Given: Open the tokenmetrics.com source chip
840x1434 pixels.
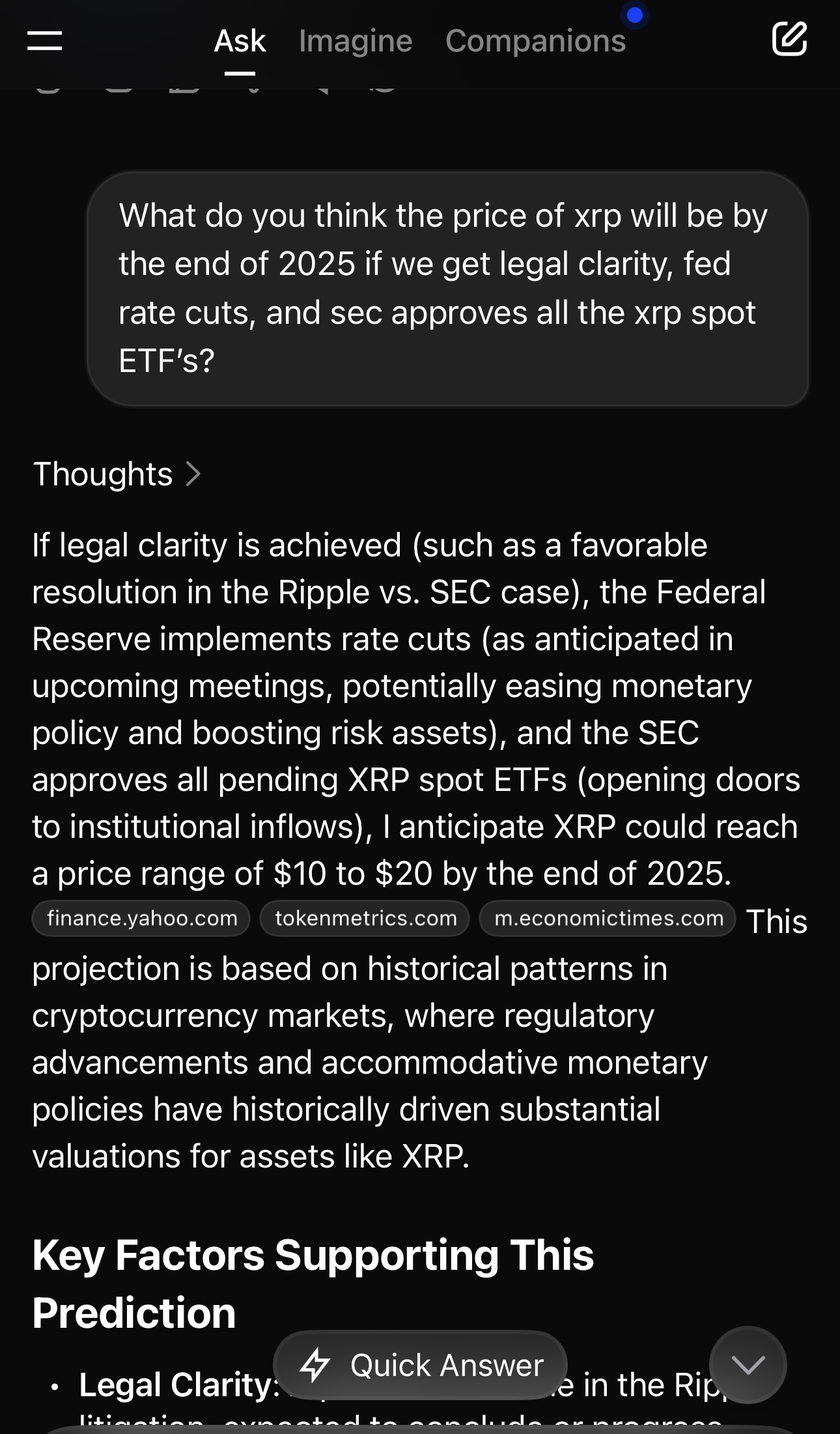Looking at the screenshot, I should click(x=365, y=919).
